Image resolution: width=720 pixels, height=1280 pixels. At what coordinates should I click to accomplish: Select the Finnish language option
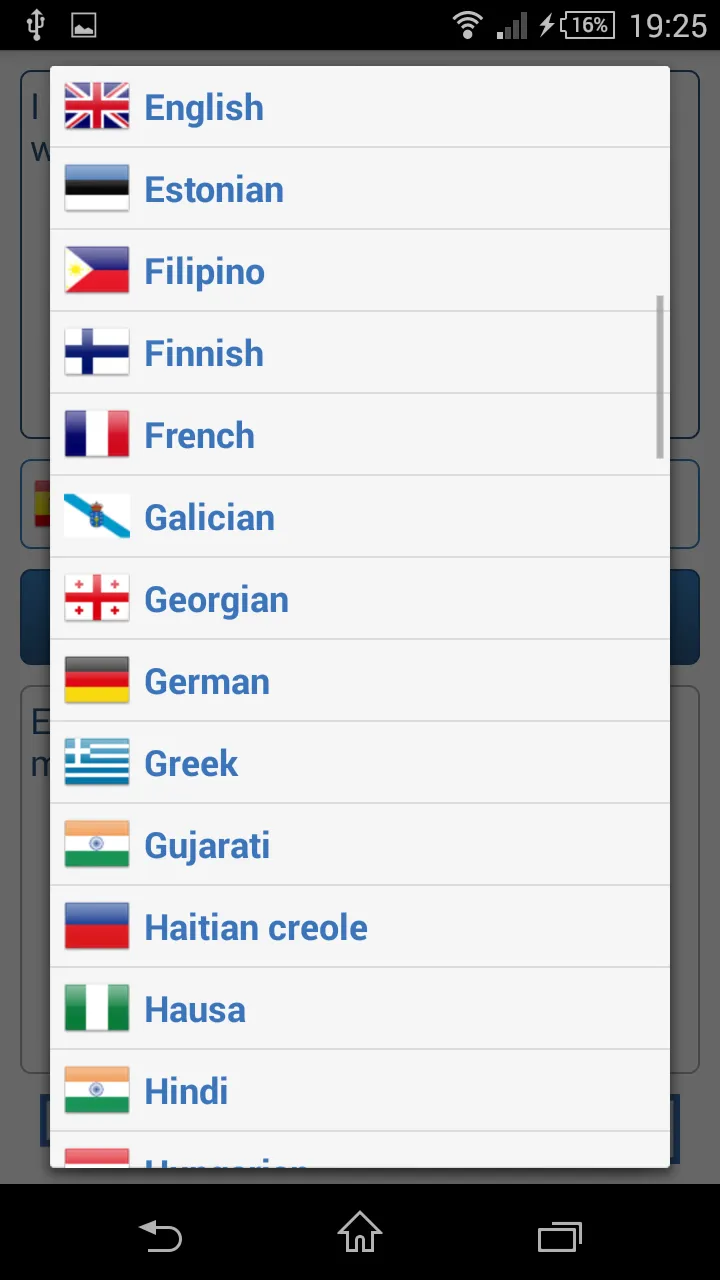click(360, 353)
